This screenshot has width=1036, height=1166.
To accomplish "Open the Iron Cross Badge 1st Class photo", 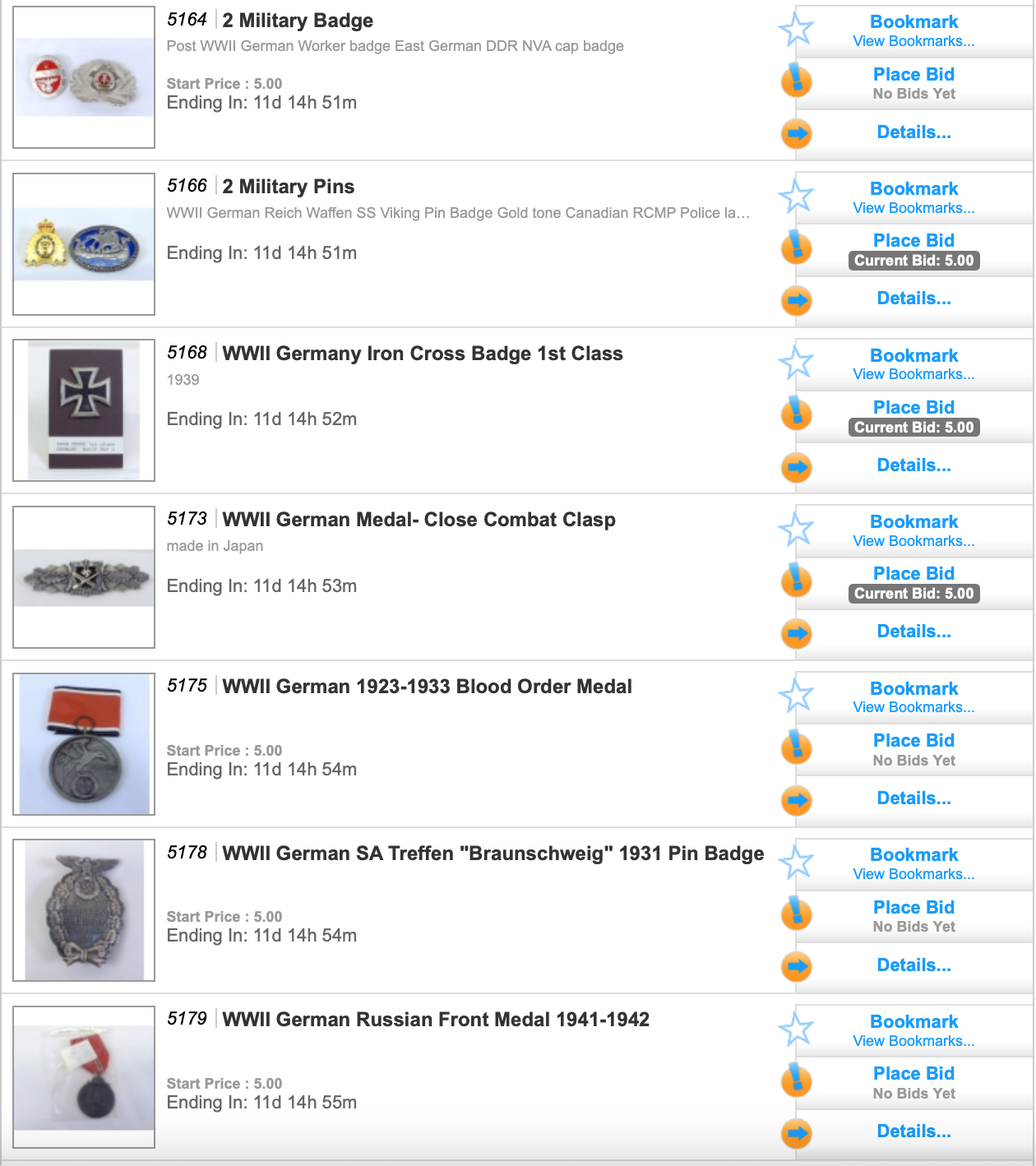I will tap(84, 410).
